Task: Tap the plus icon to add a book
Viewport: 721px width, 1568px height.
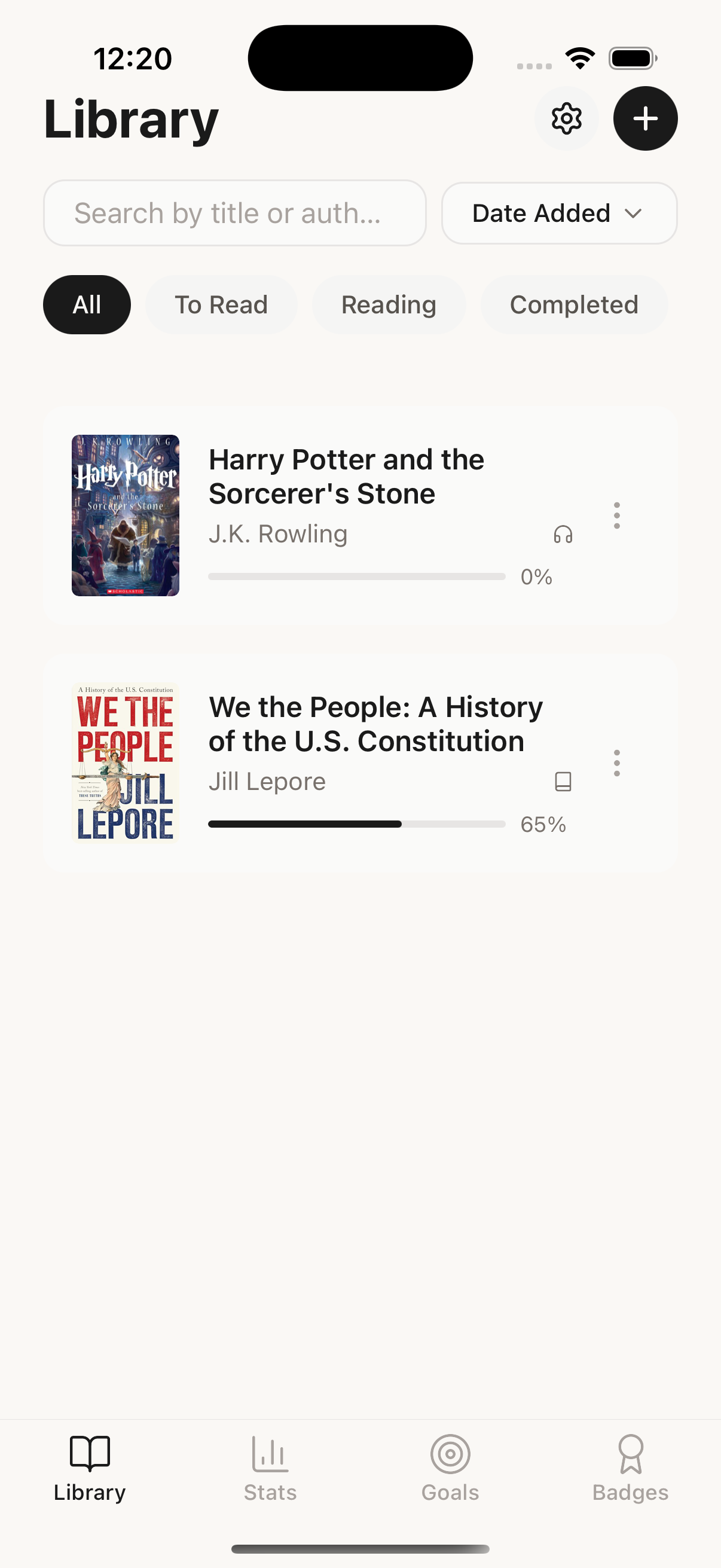Action: tap(646, 118)
